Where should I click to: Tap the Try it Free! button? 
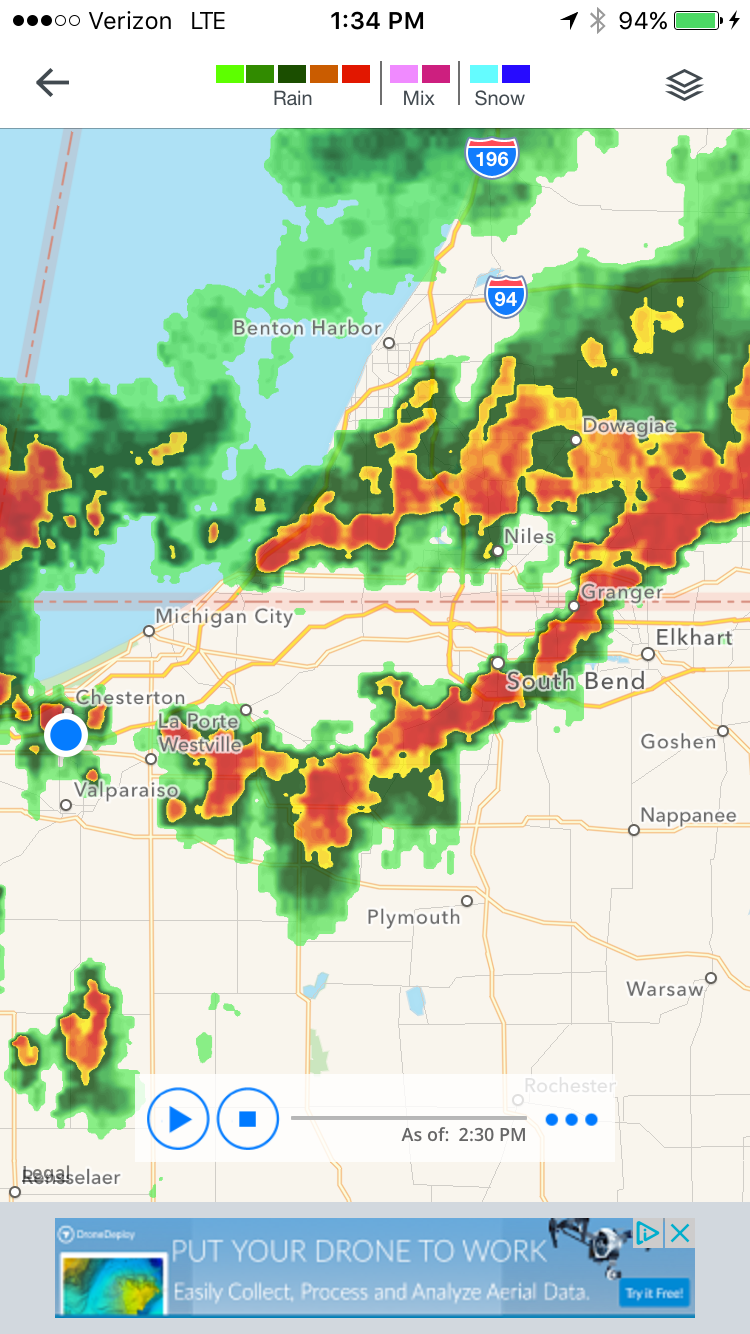tap(655, 1293)
